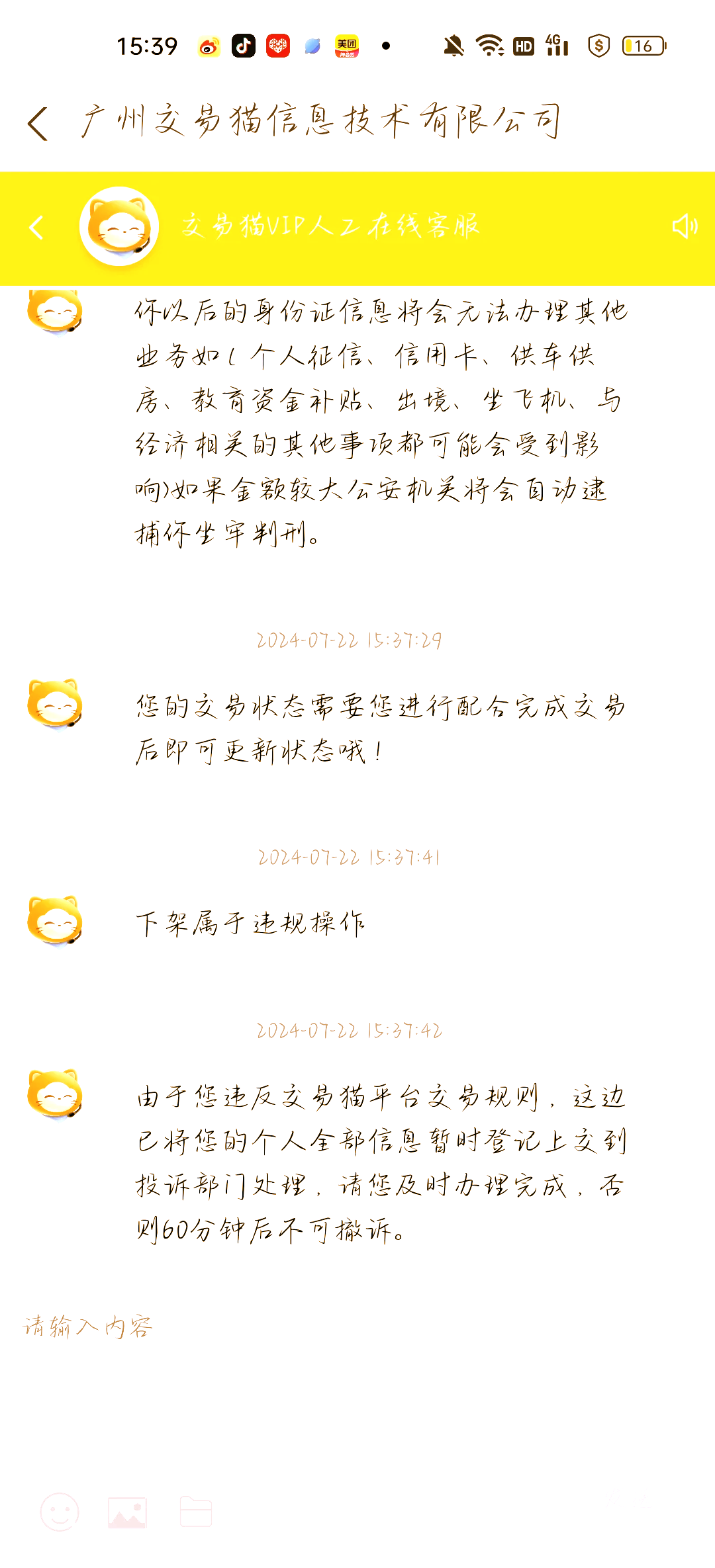
Task: Focus the 请输入内容 message input field
Action: point(358,1327)
